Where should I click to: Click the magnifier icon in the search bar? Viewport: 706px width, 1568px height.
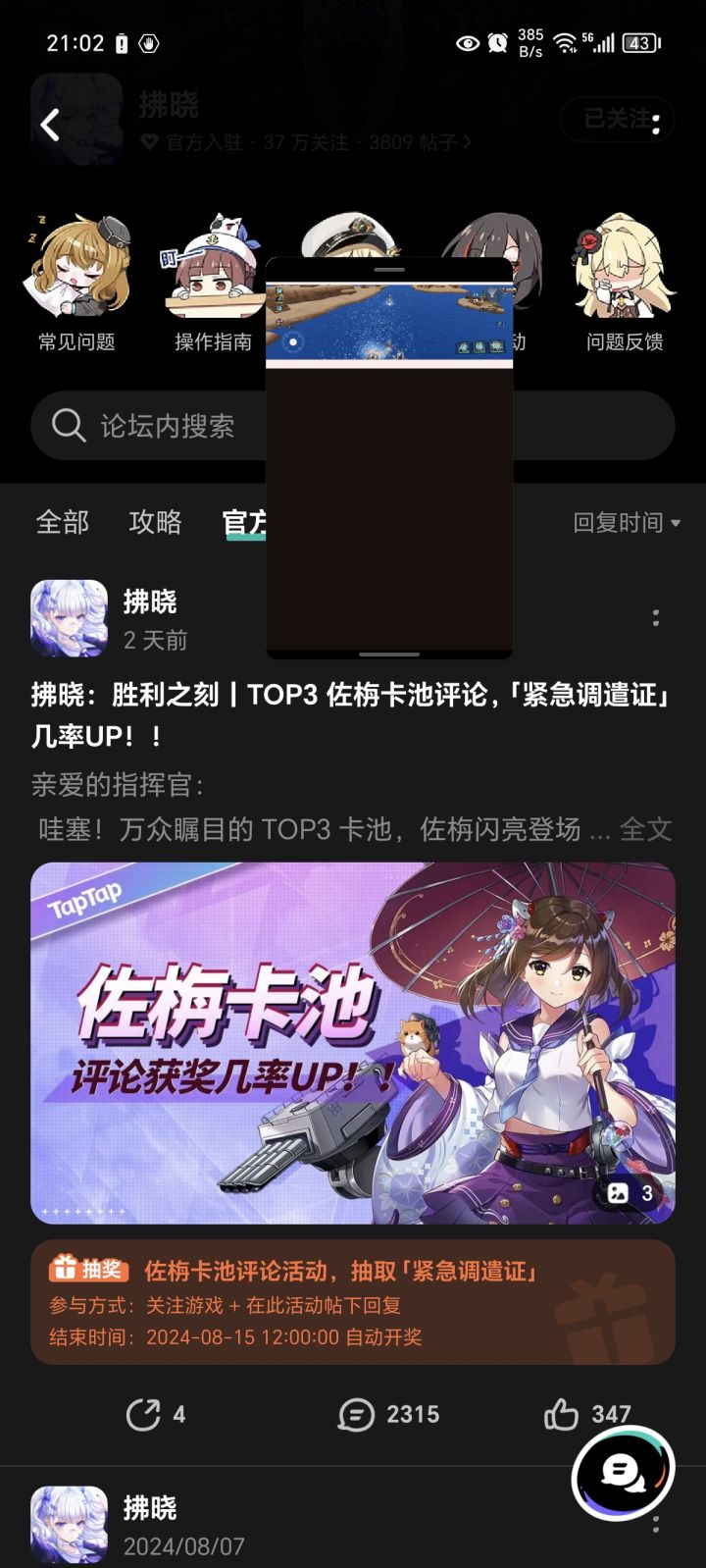(67, 426)
